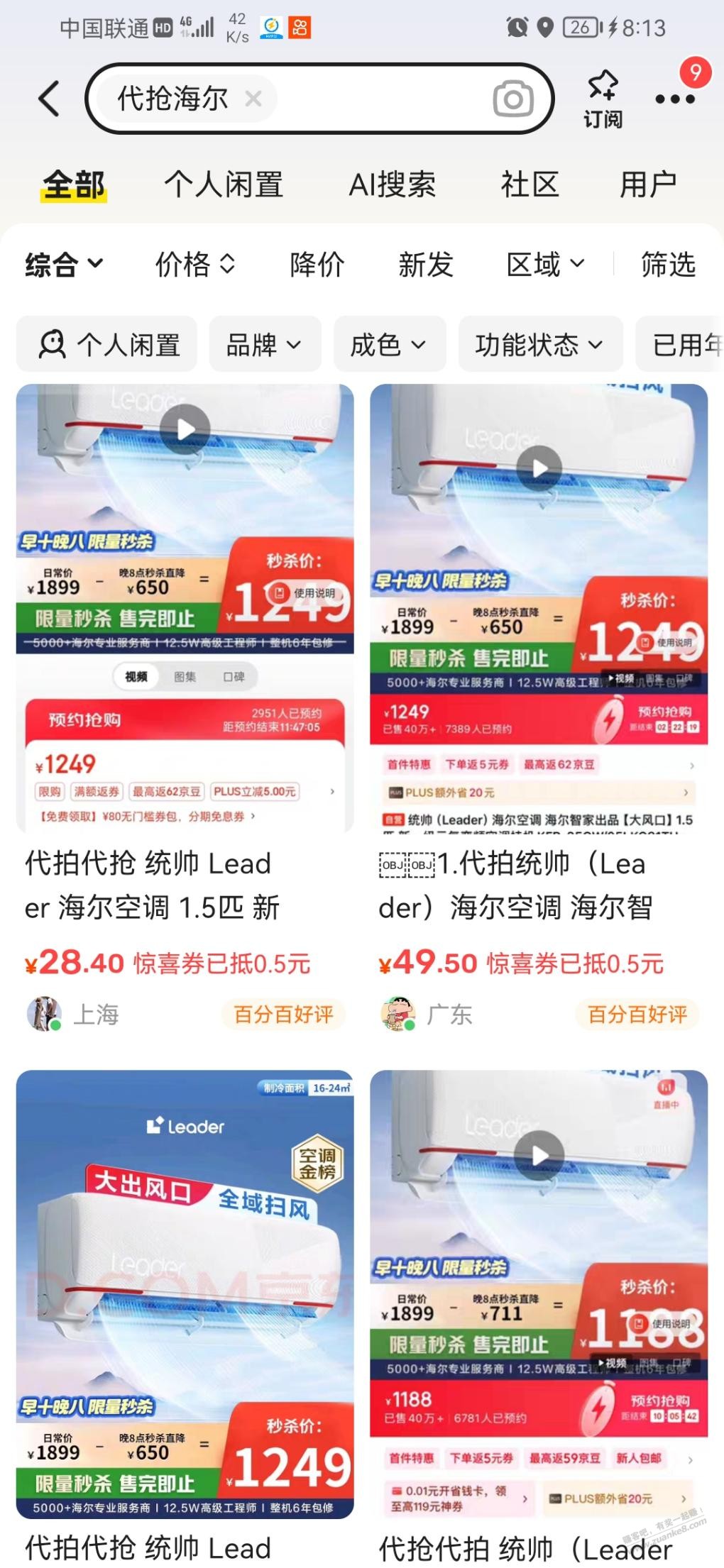Subscribe to this search via 订阅
The image size is (724, 1568).
603,99
